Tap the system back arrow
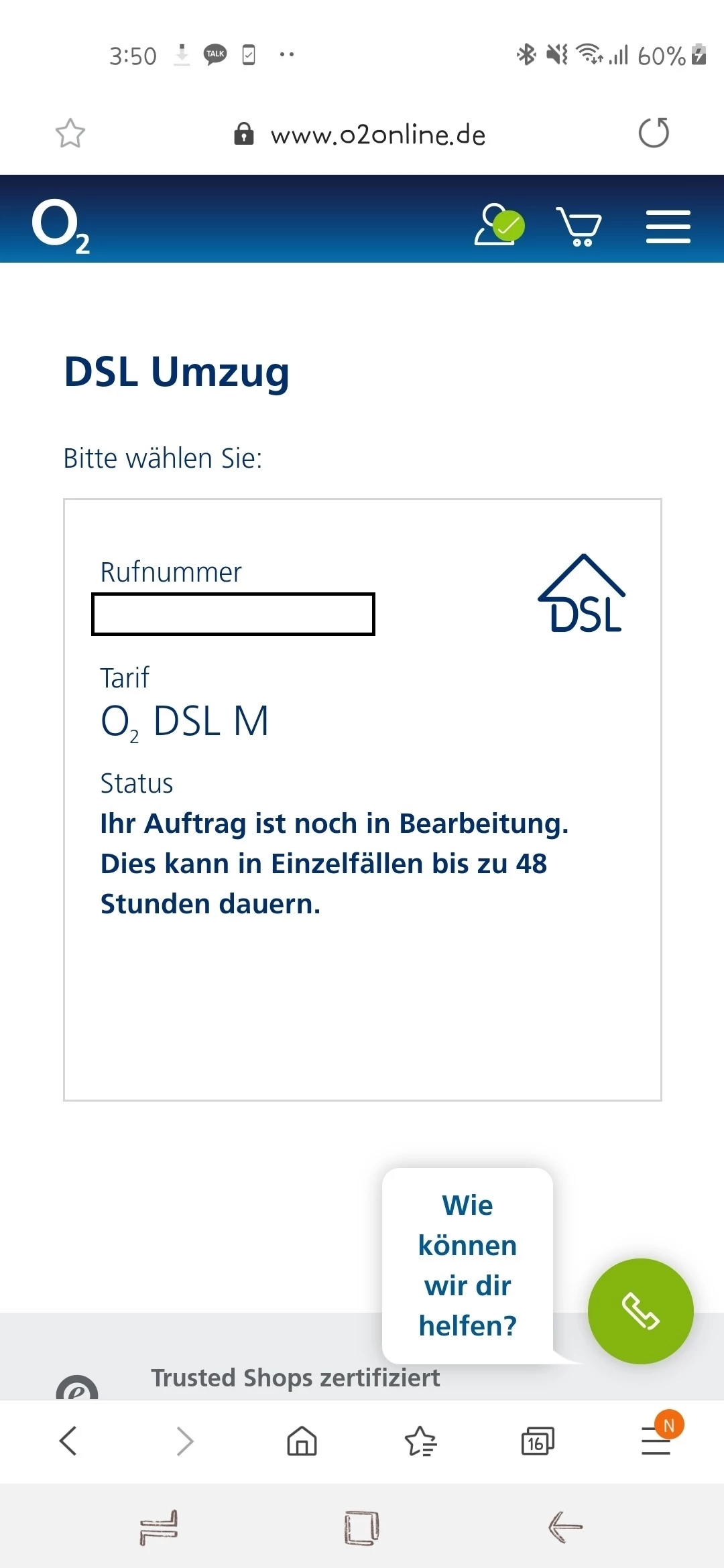Viewport: 724px width, 1568px height. point(565,1528)
